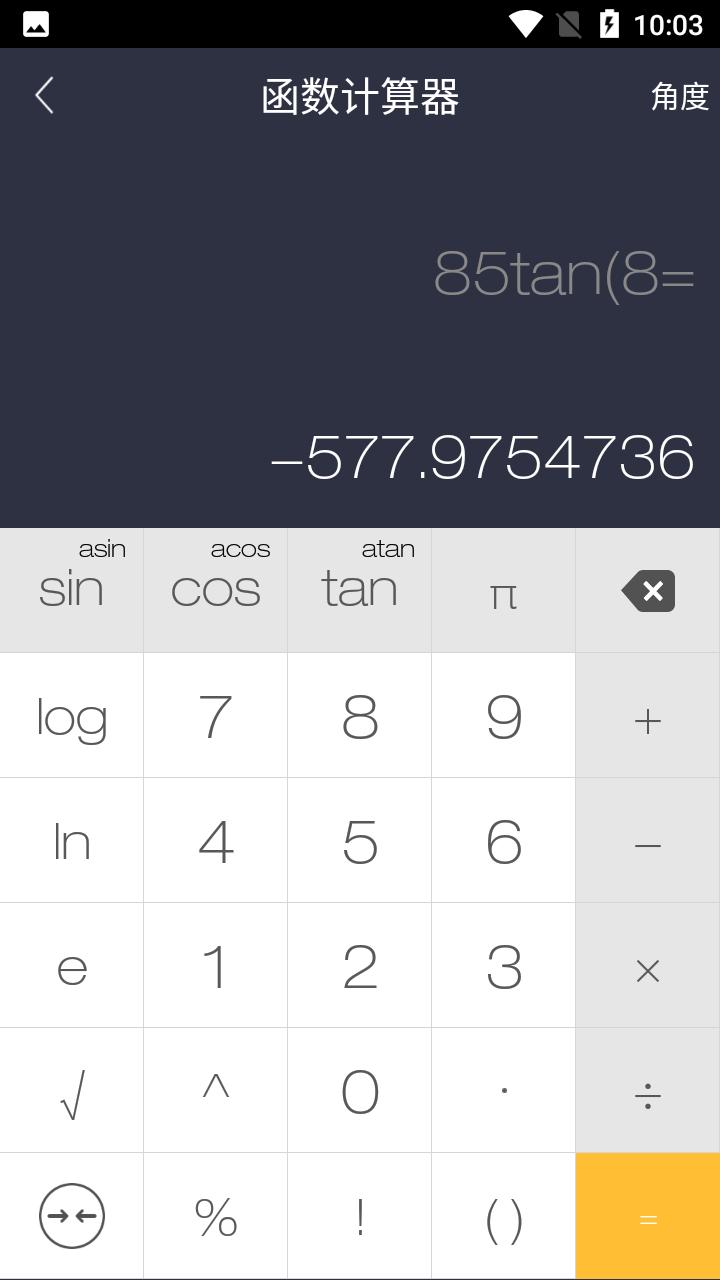Insert the tan function
The height and width of the screenshot is (1280, 720).
(360, 590)
